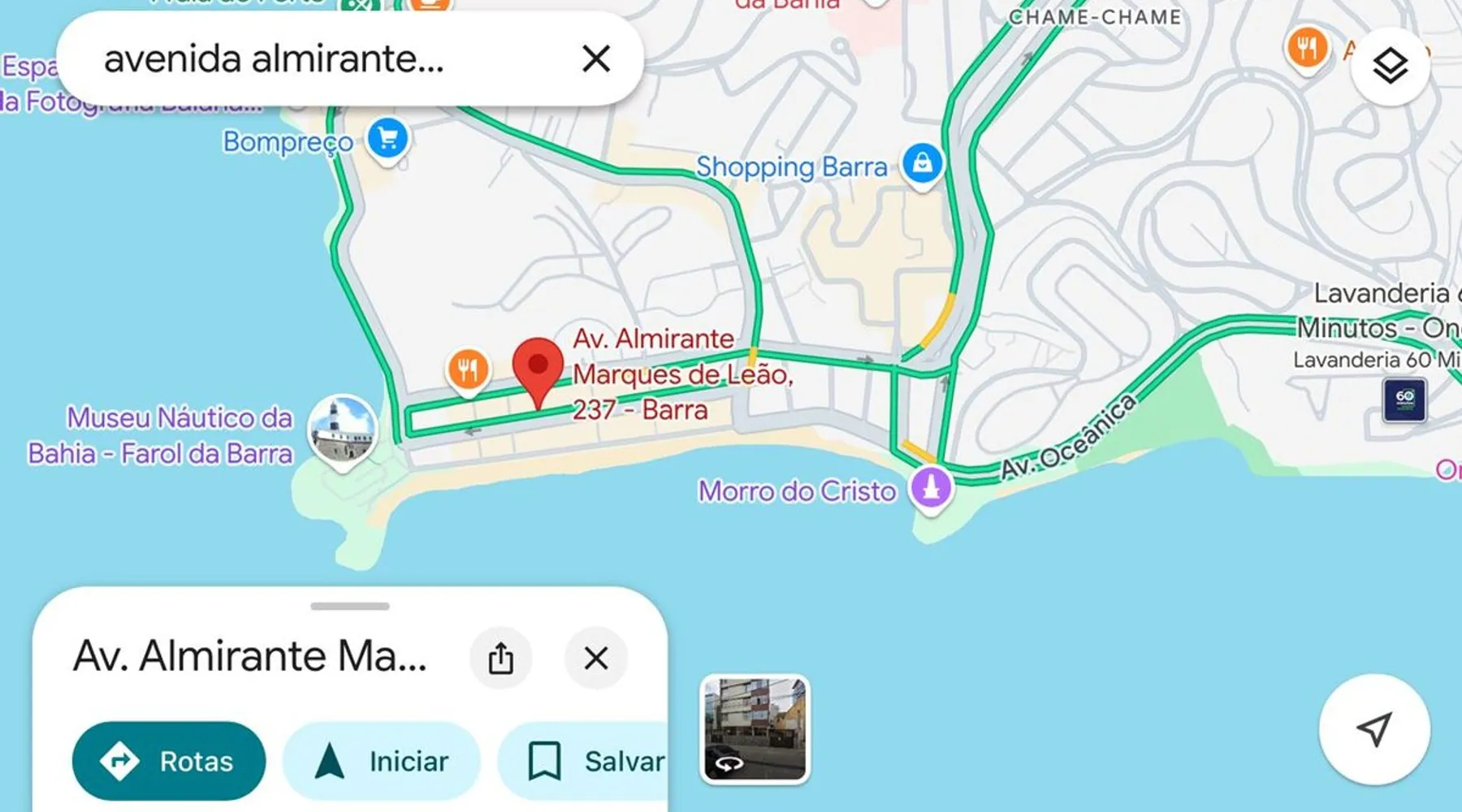
Task: Share the Av. Almirante location
Action: [501, 658]
